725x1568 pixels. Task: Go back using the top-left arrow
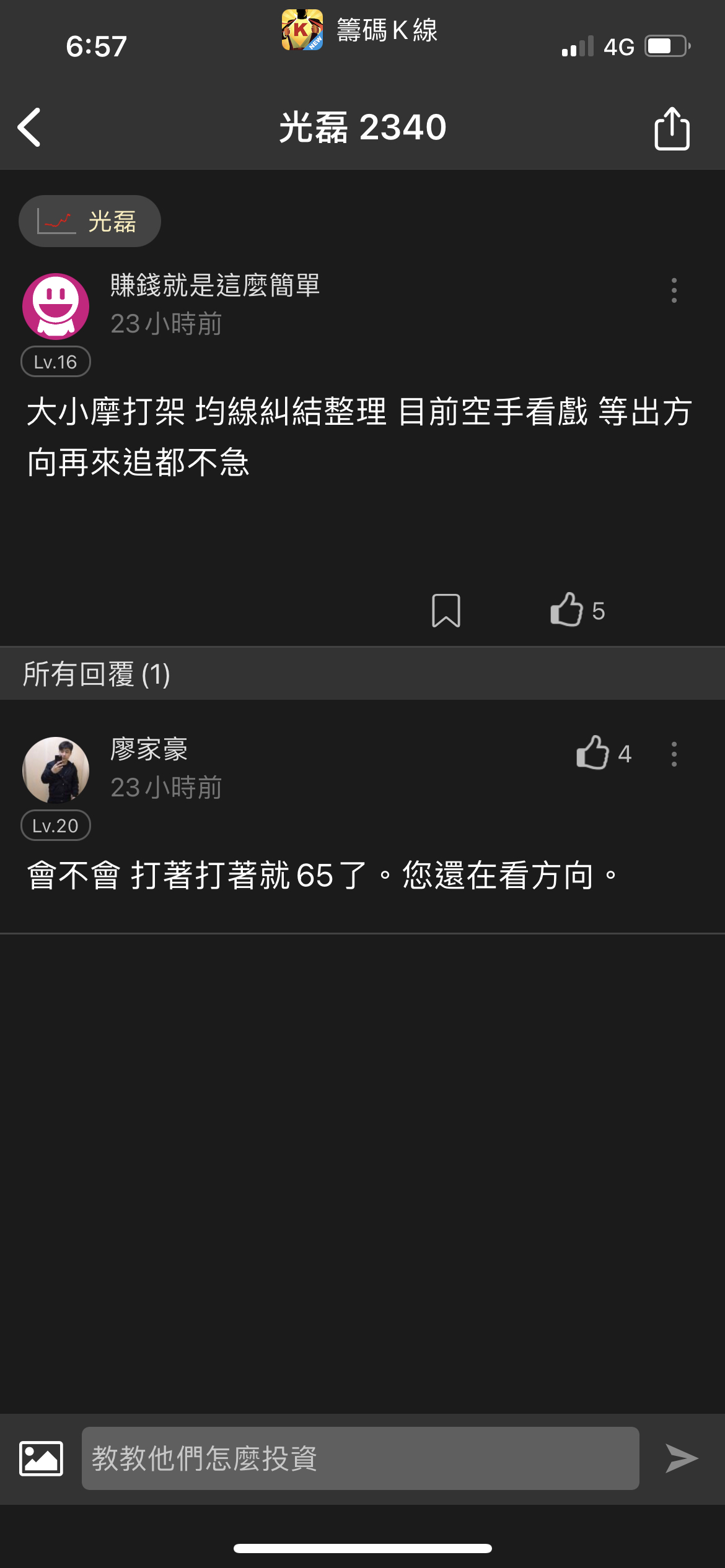pyautogui.click(x=30, y=128)
